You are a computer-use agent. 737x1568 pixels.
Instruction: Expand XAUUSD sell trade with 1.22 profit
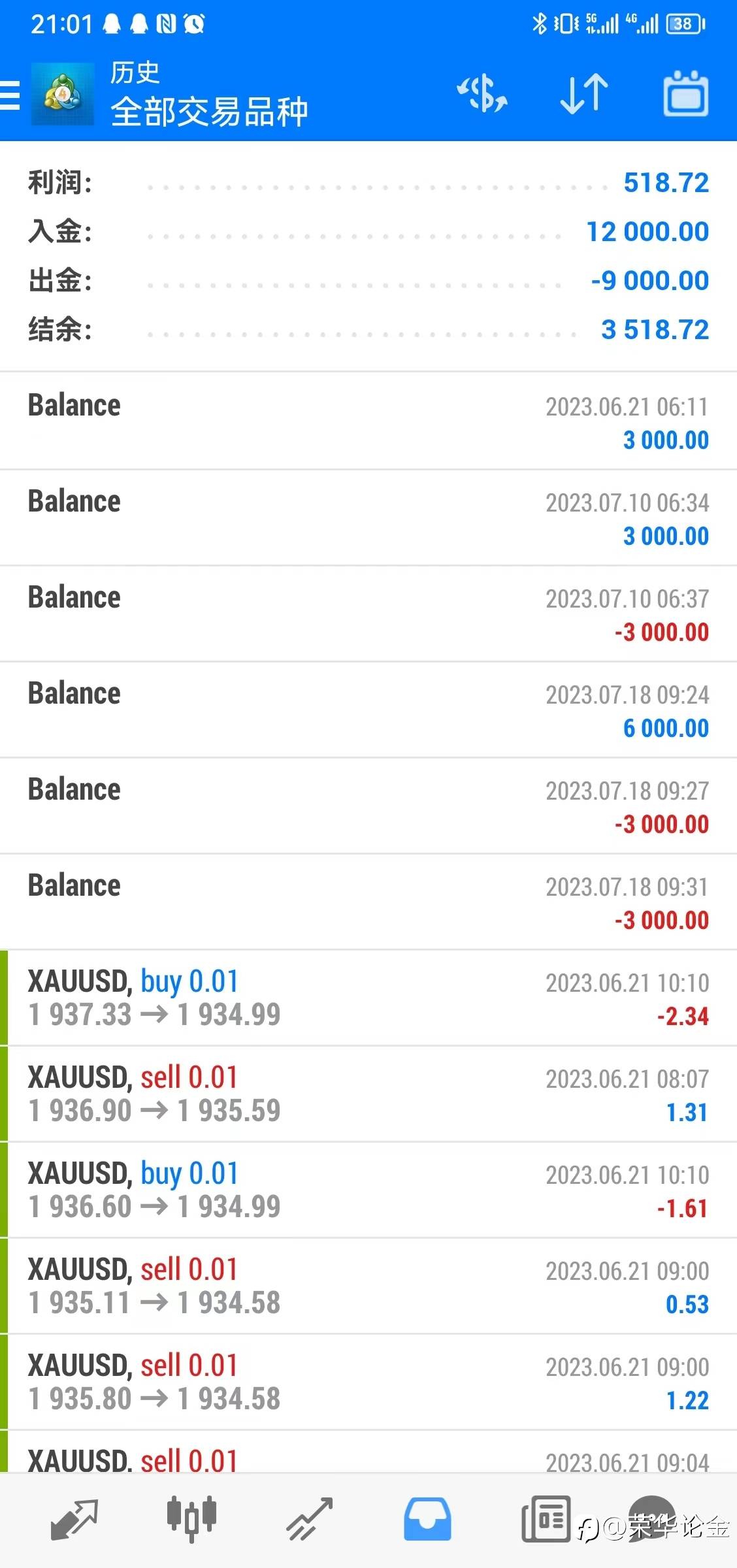(x=368, y=1382)
